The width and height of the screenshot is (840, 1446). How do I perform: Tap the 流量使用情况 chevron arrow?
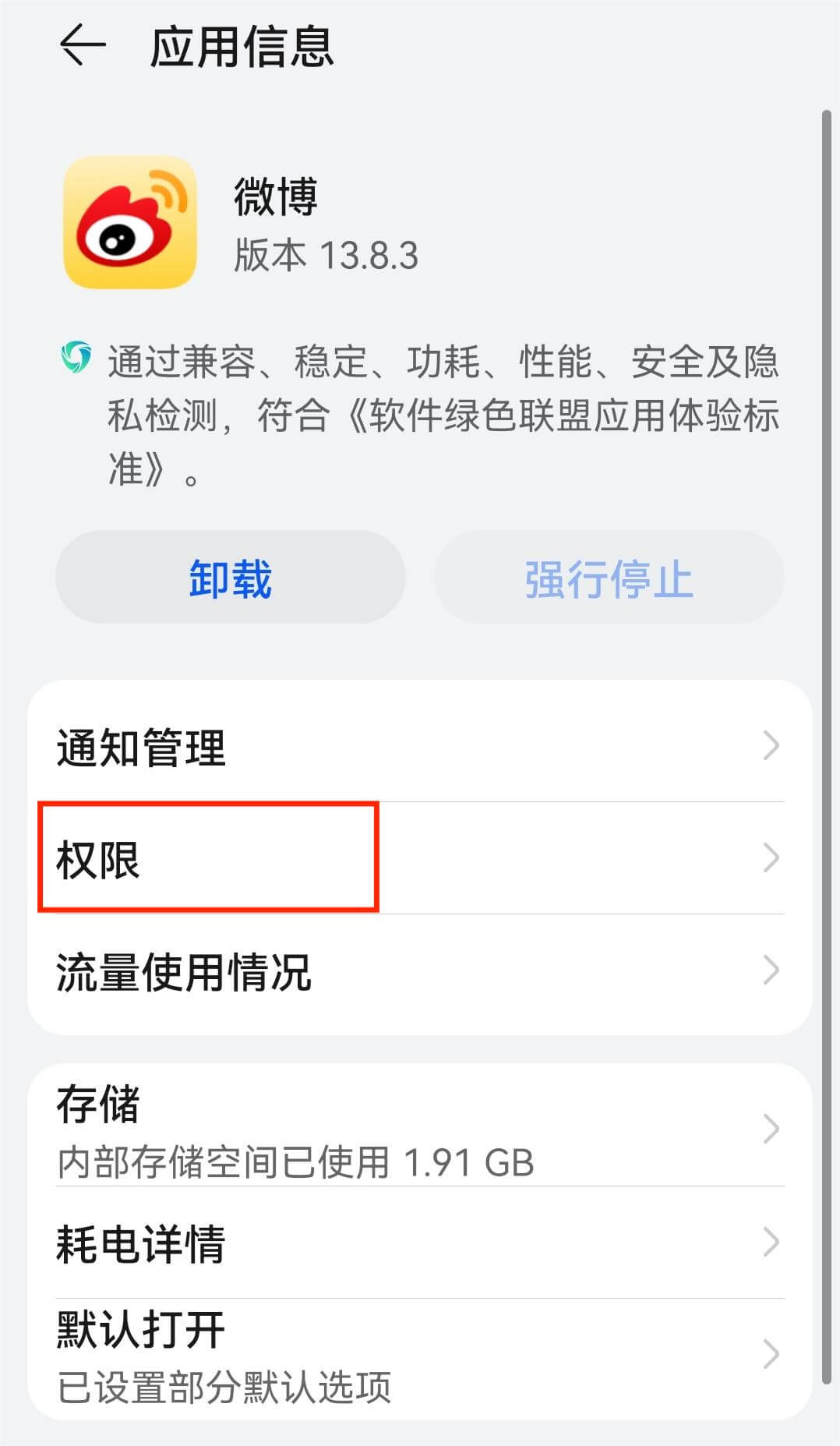(x=771, y=970)
